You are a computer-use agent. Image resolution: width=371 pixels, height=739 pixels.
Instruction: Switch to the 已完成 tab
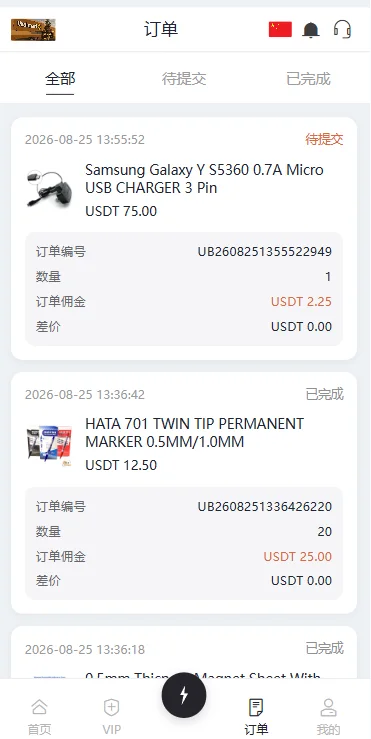point(308,79)
